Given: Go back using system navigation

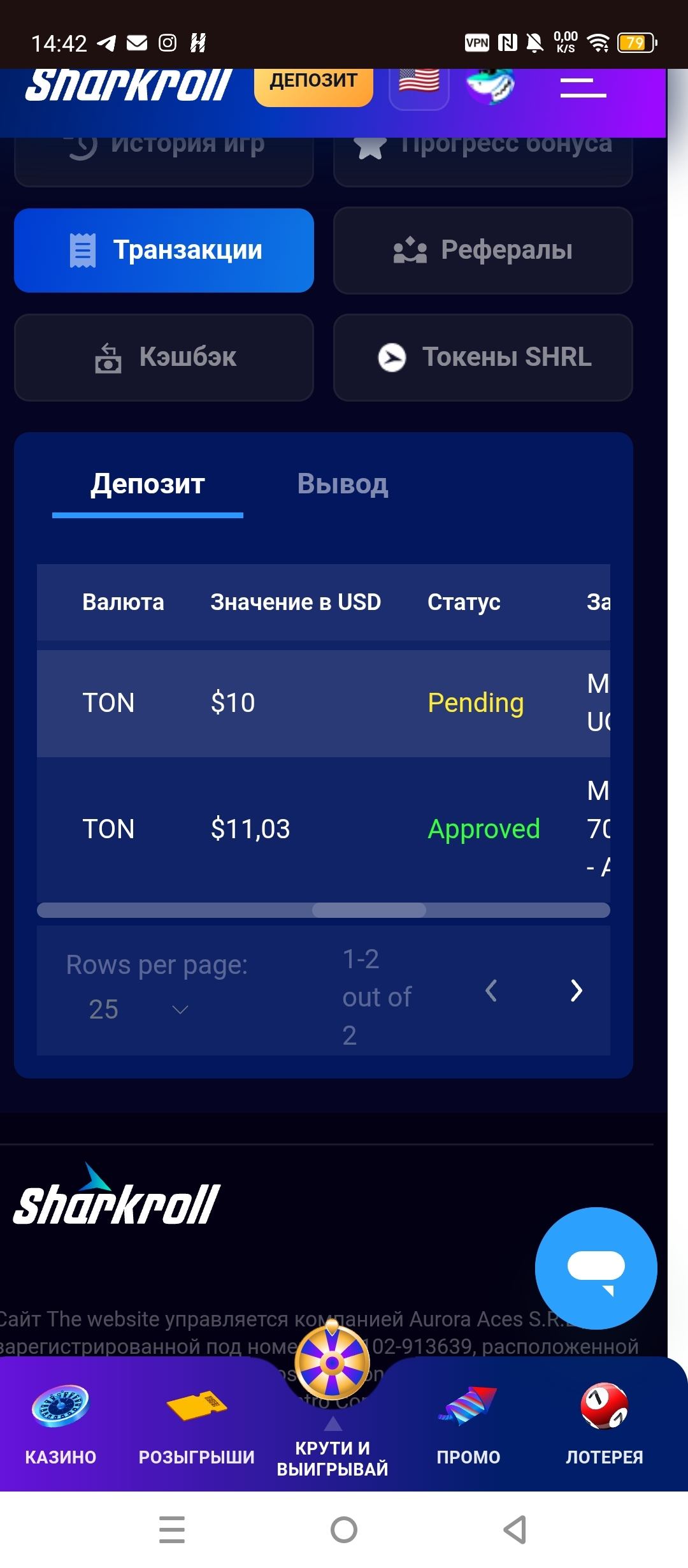Looking at the screenshot, I should coord(515,1530).
